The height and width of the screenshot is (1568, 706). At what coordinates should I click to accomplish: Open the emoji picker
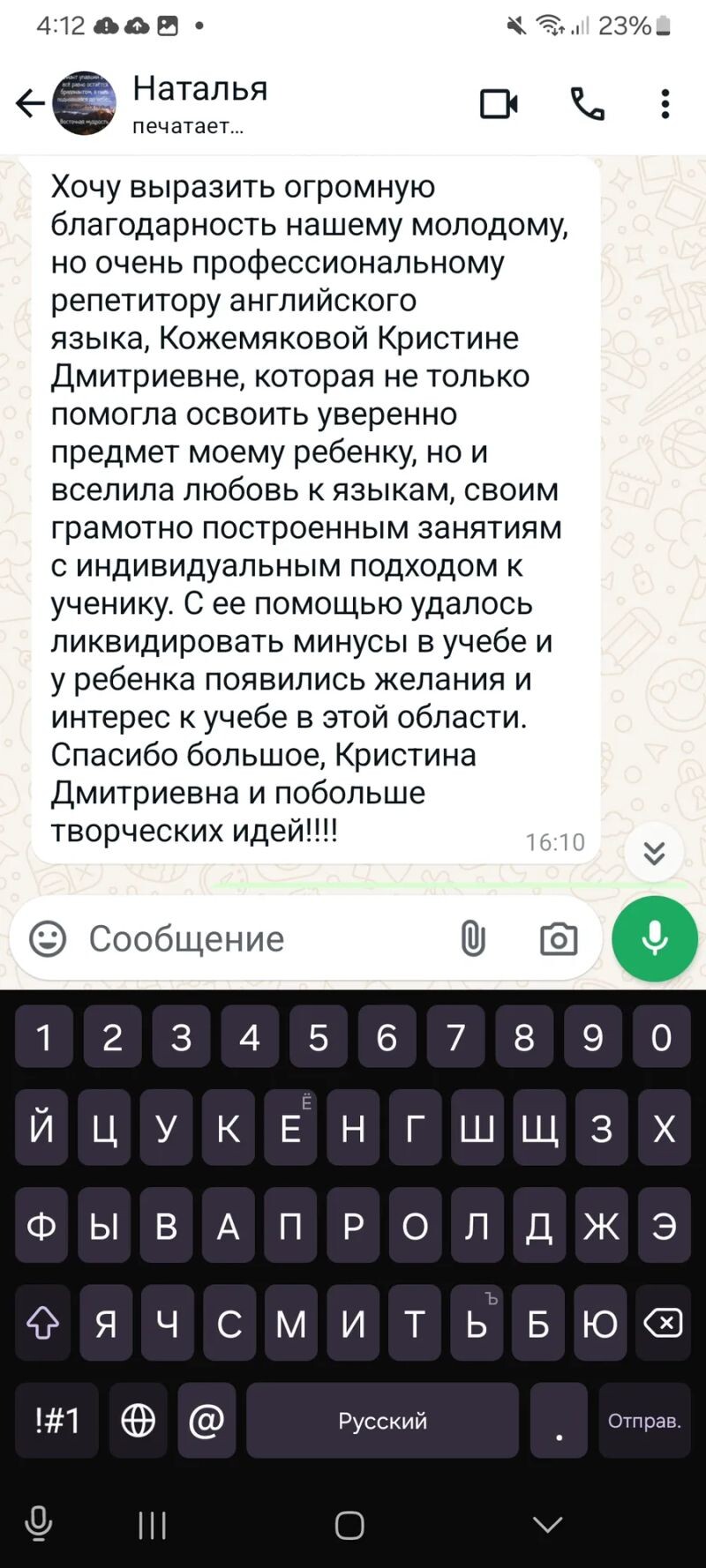pos(48,938)
